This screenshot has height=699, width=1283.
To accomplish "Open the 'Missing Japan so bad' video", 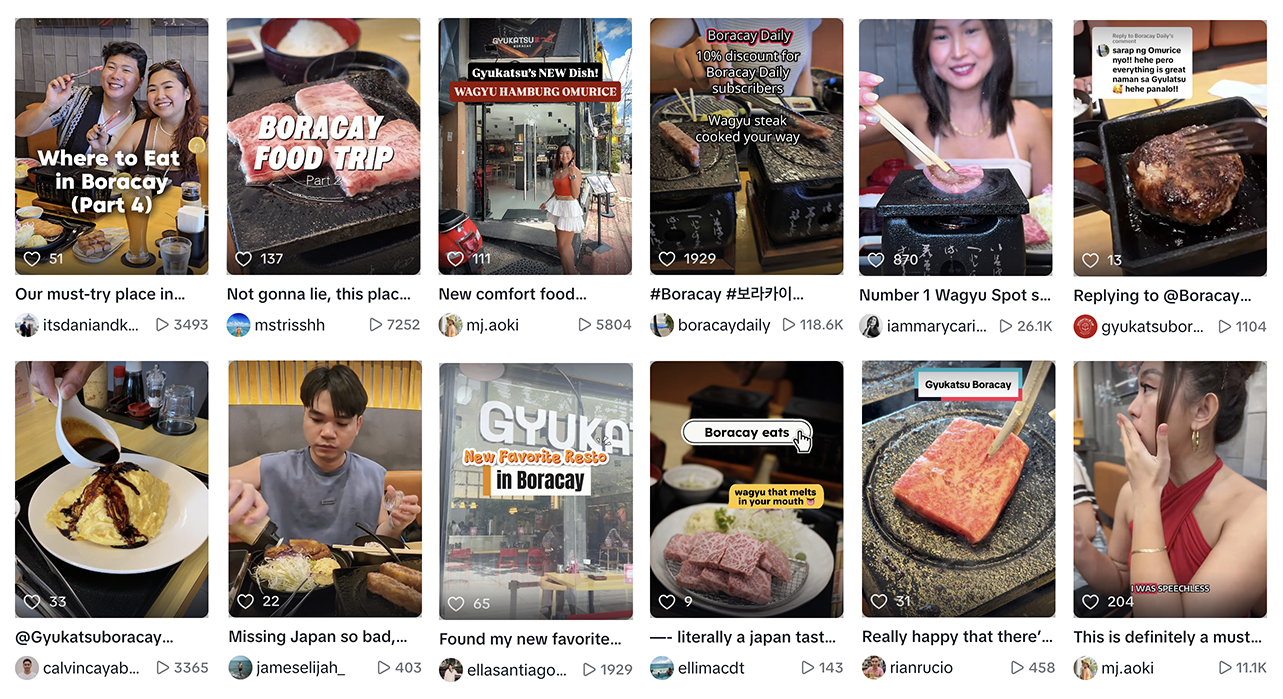I will (x=325, y=489).
